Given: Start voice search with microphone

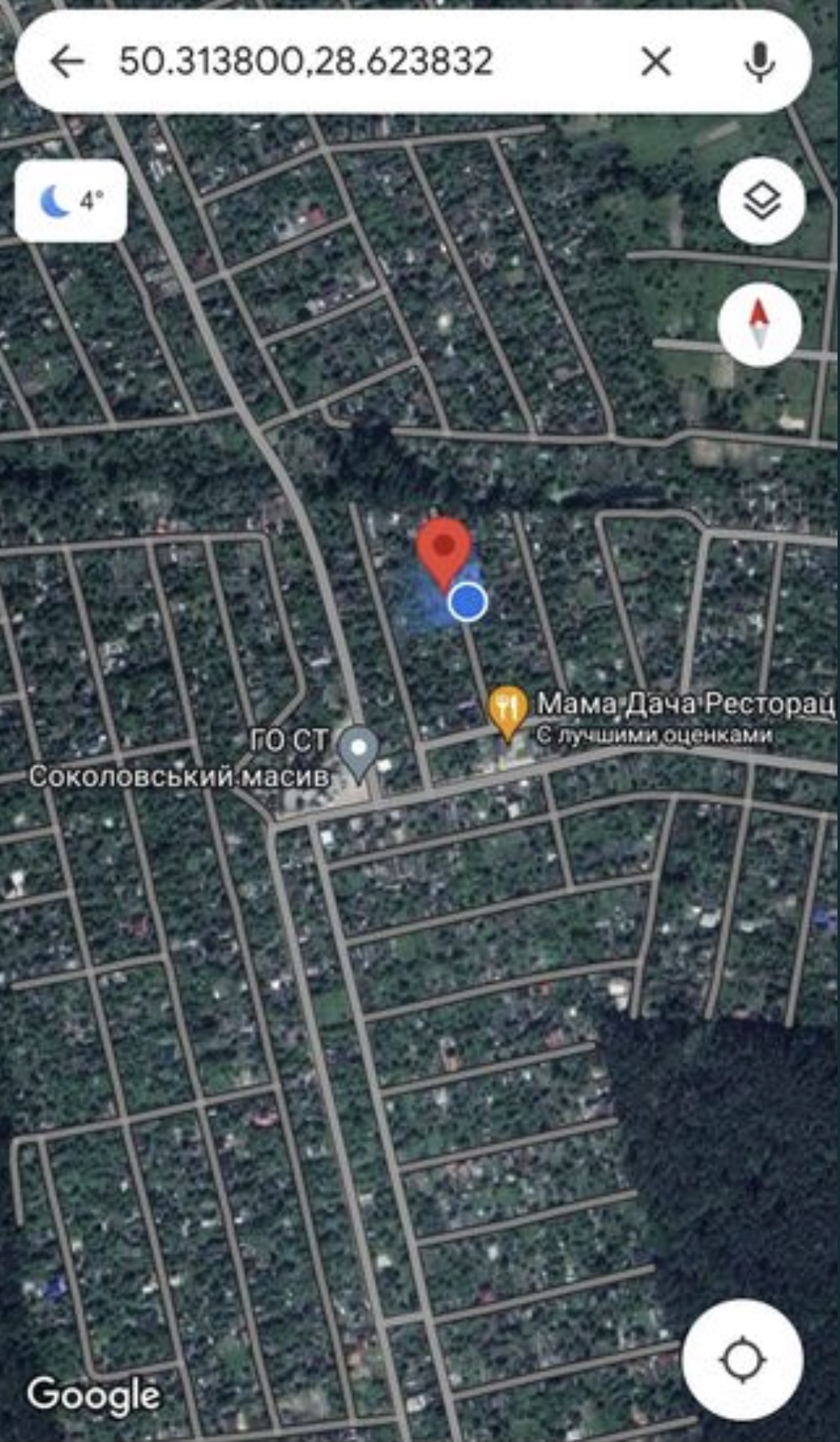Looking at the screenshot, I should point(759,61).
